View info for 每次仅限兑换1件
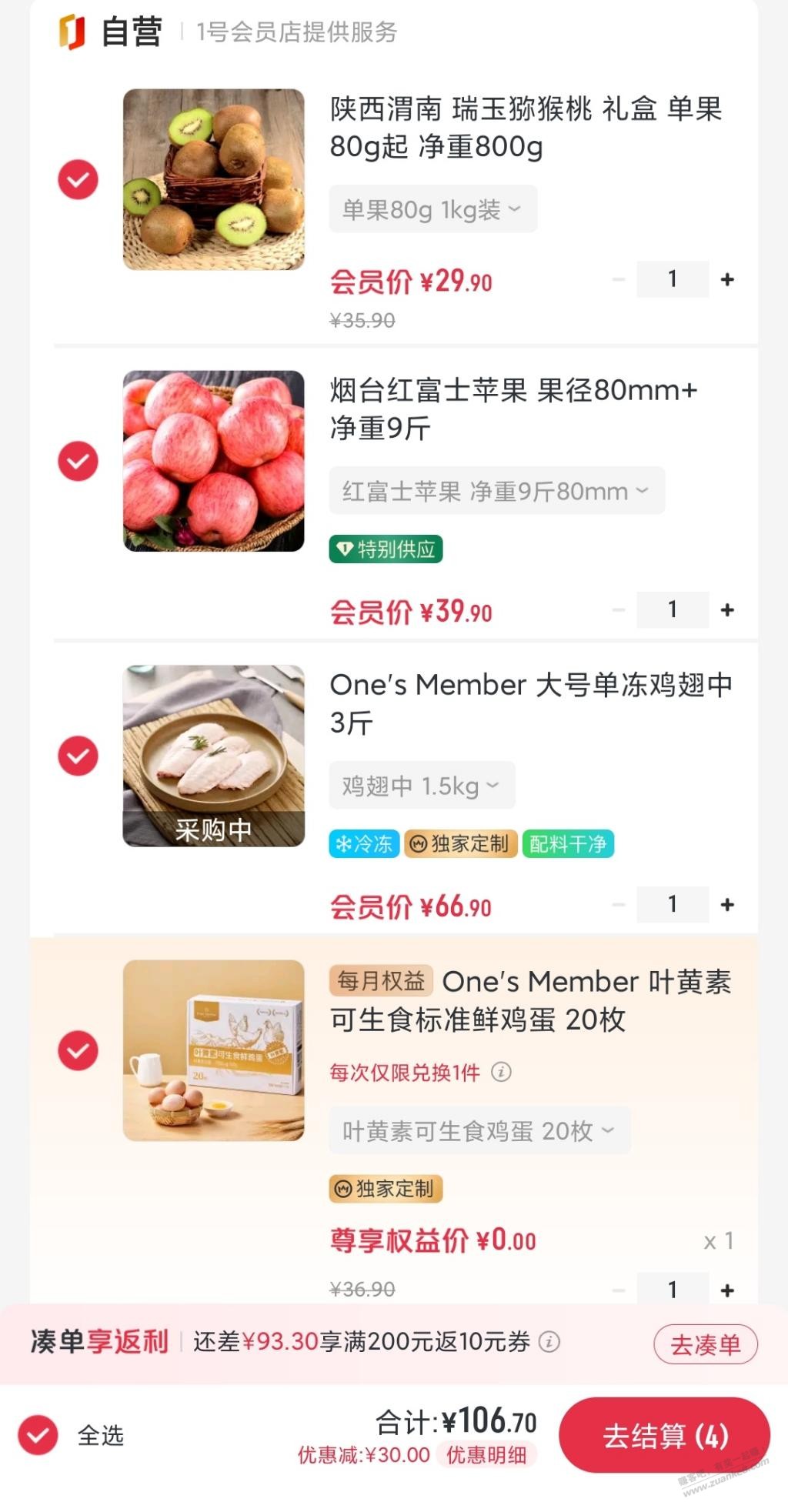The width and height of the screenshot is (788, 1512). point(501,1072)
